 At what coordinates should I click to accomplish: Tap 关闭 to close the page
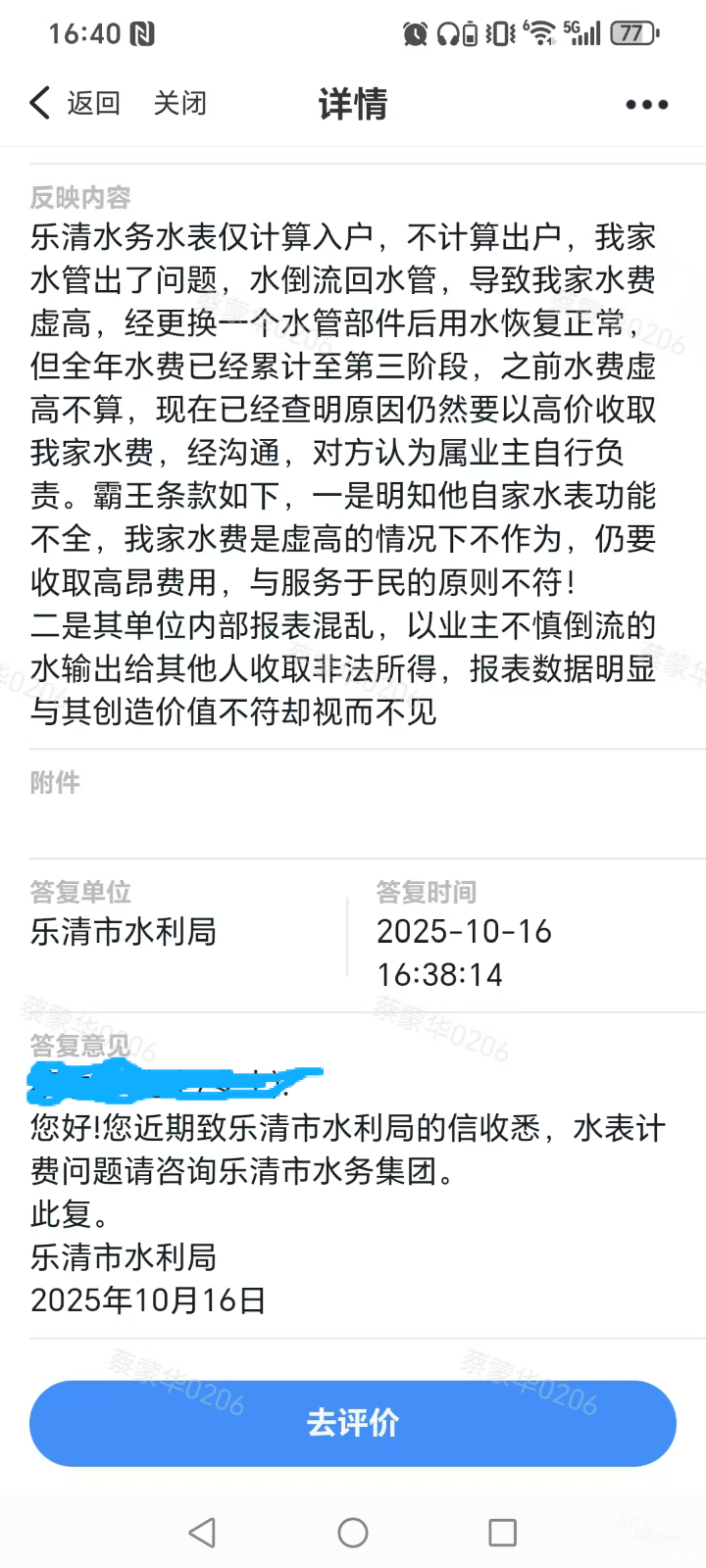point(179,103)
